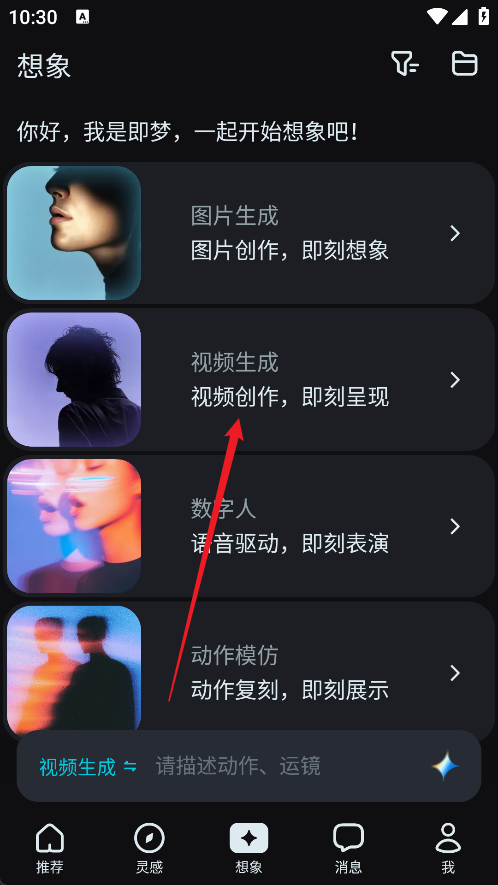Image resolution: width=498 pixels, height=885 pixels.
Task: Open the 消息 tab
Action: pos(348,849)
